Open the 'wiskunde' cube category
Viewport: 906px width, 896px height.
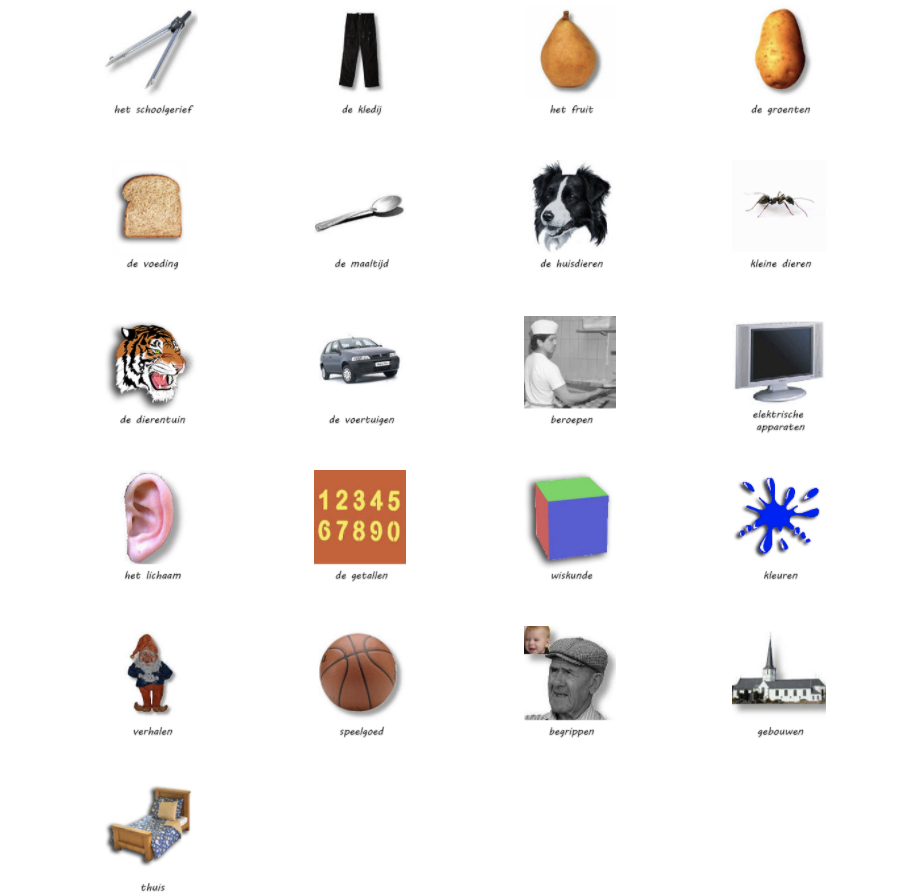pos(570,518)
